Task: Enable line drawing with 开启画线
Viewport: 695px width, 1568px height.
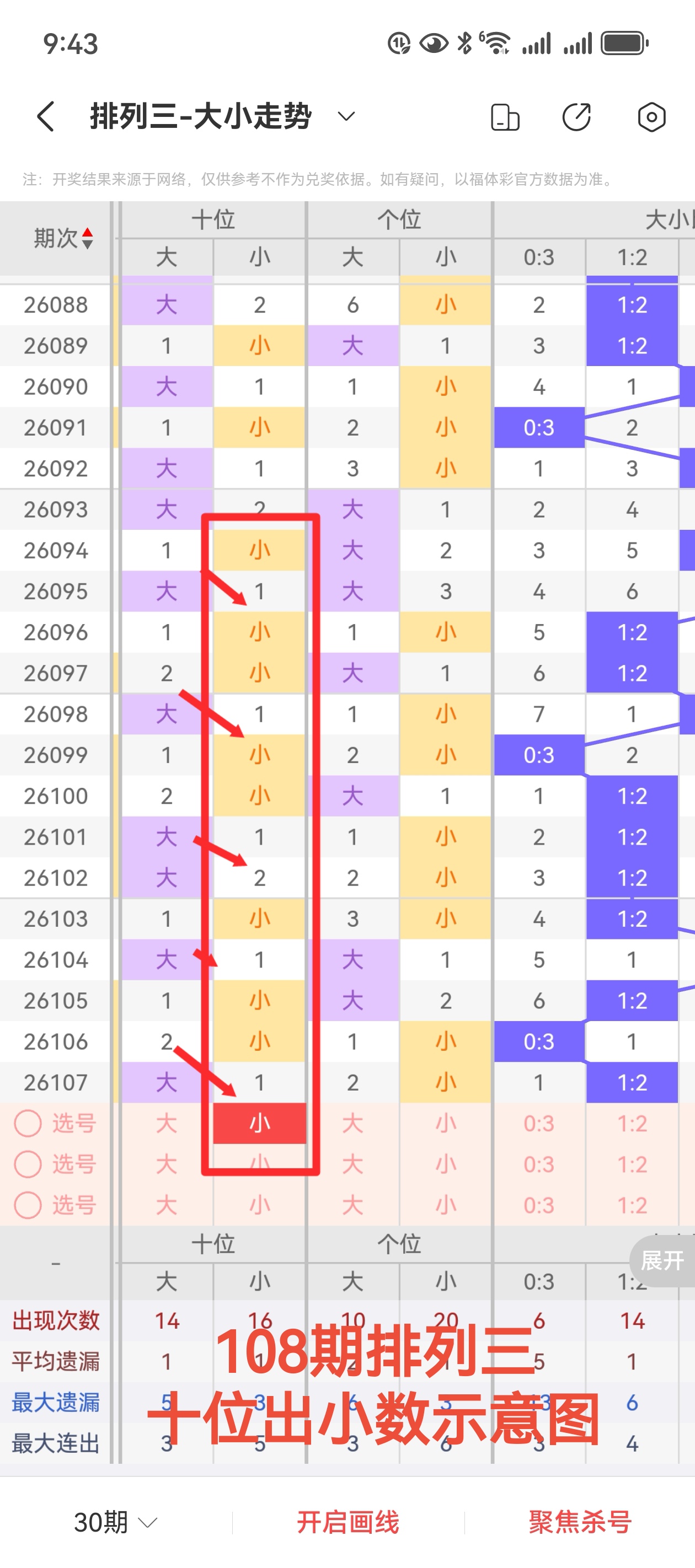Action: (x=348, y=1522)
